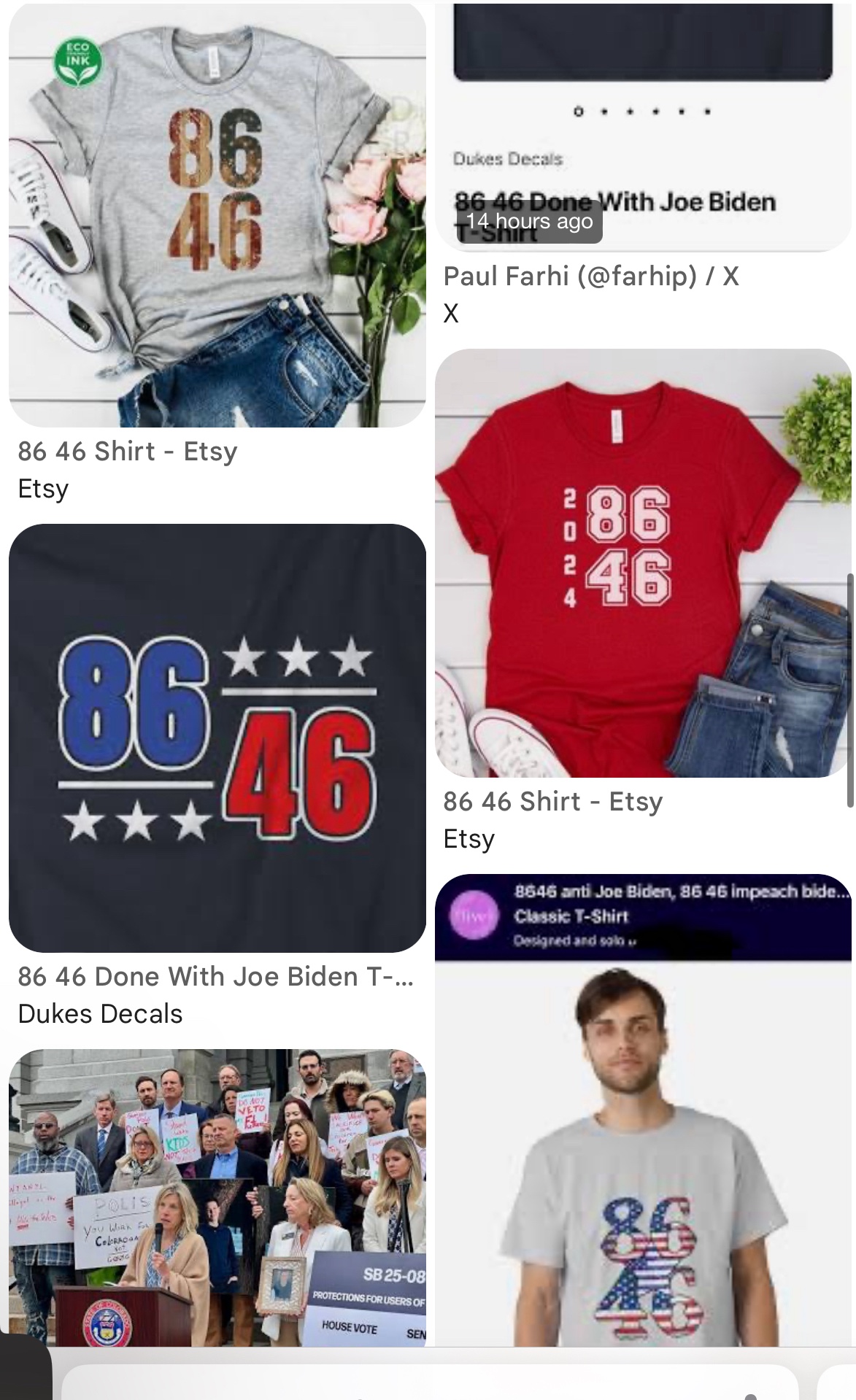Open the gray 86 46 Etsy shirt result
This screenshot has height=1400, width=856.
[217, 216]
